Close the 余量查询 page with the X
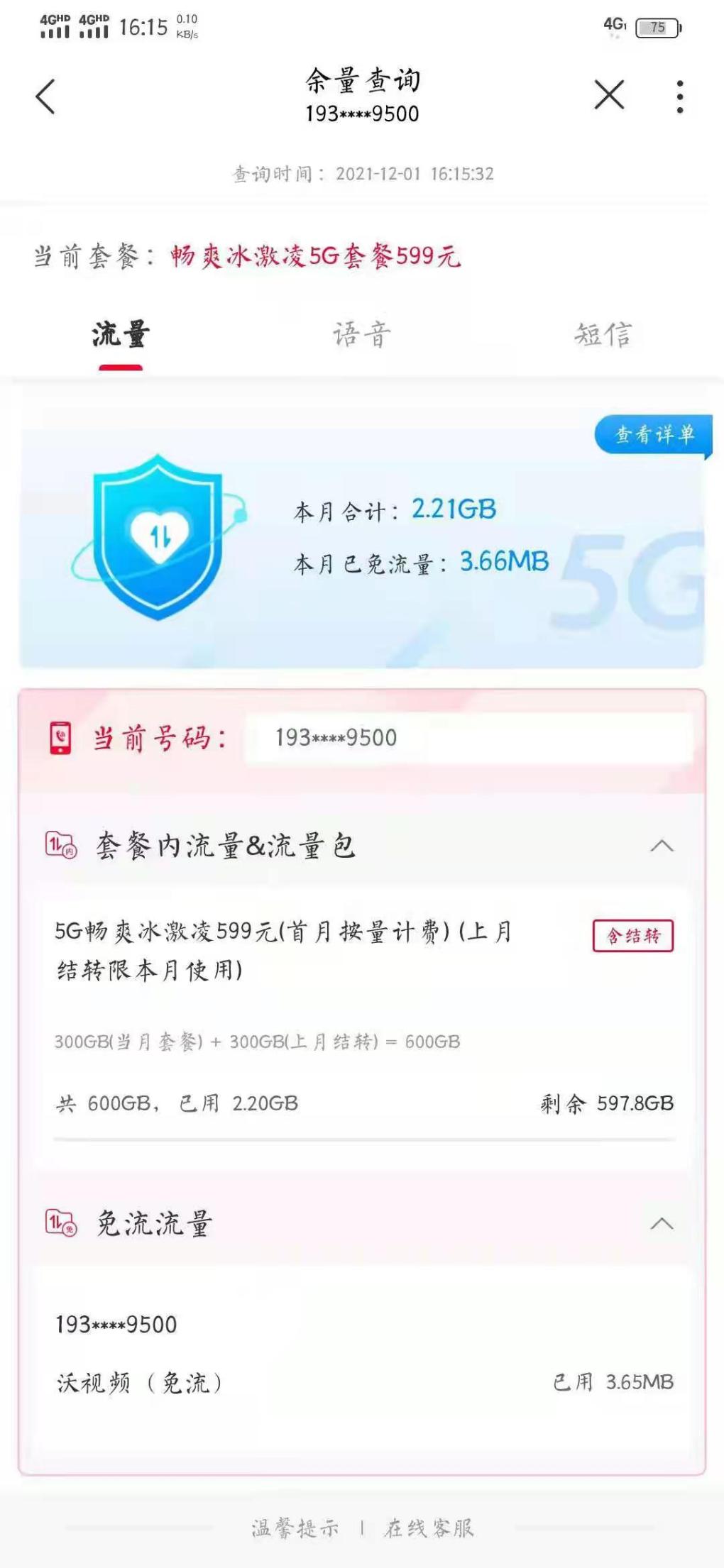 pyautogui.click(x=609, y=95)
